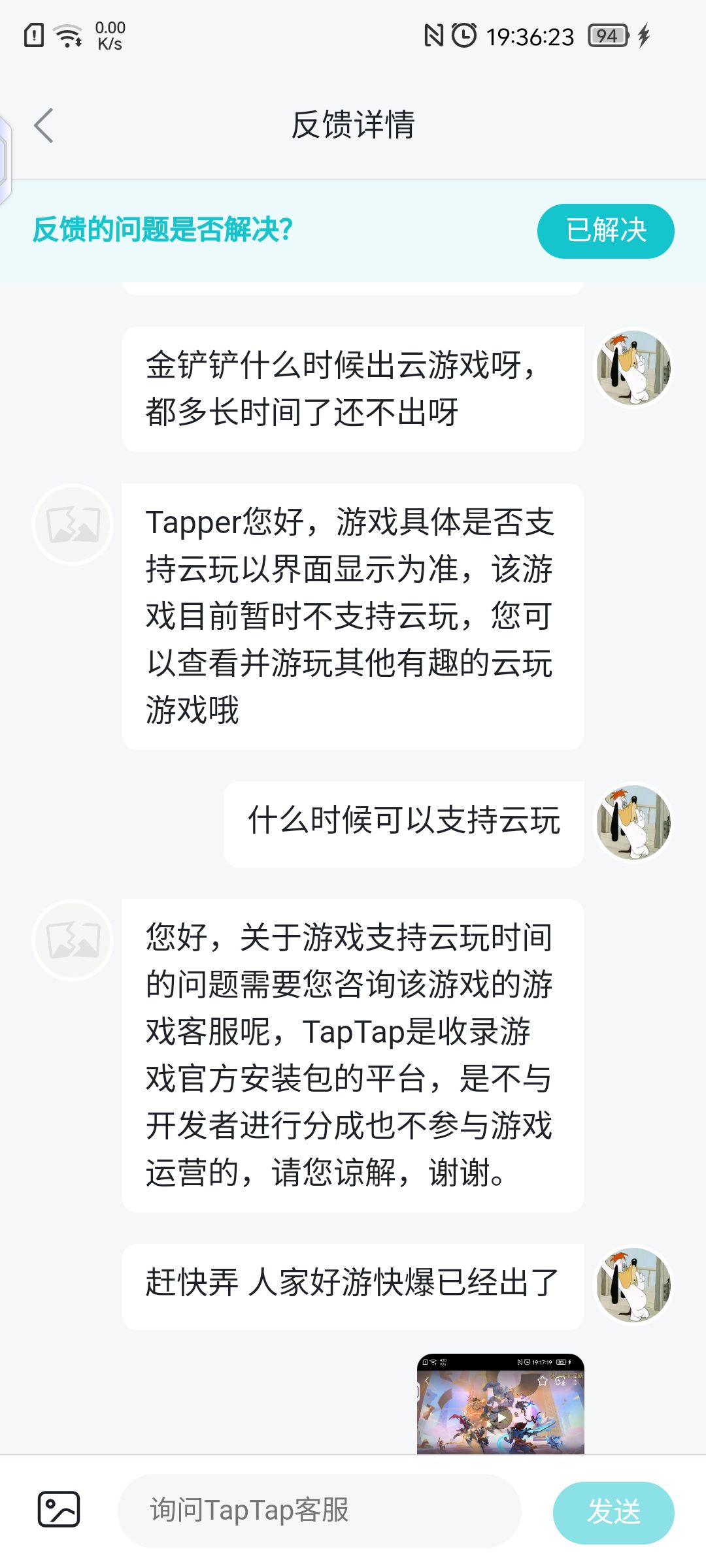Tap the 反馈详情 title bar
The image size is (706, 1568).
click(x=353, y=125)
